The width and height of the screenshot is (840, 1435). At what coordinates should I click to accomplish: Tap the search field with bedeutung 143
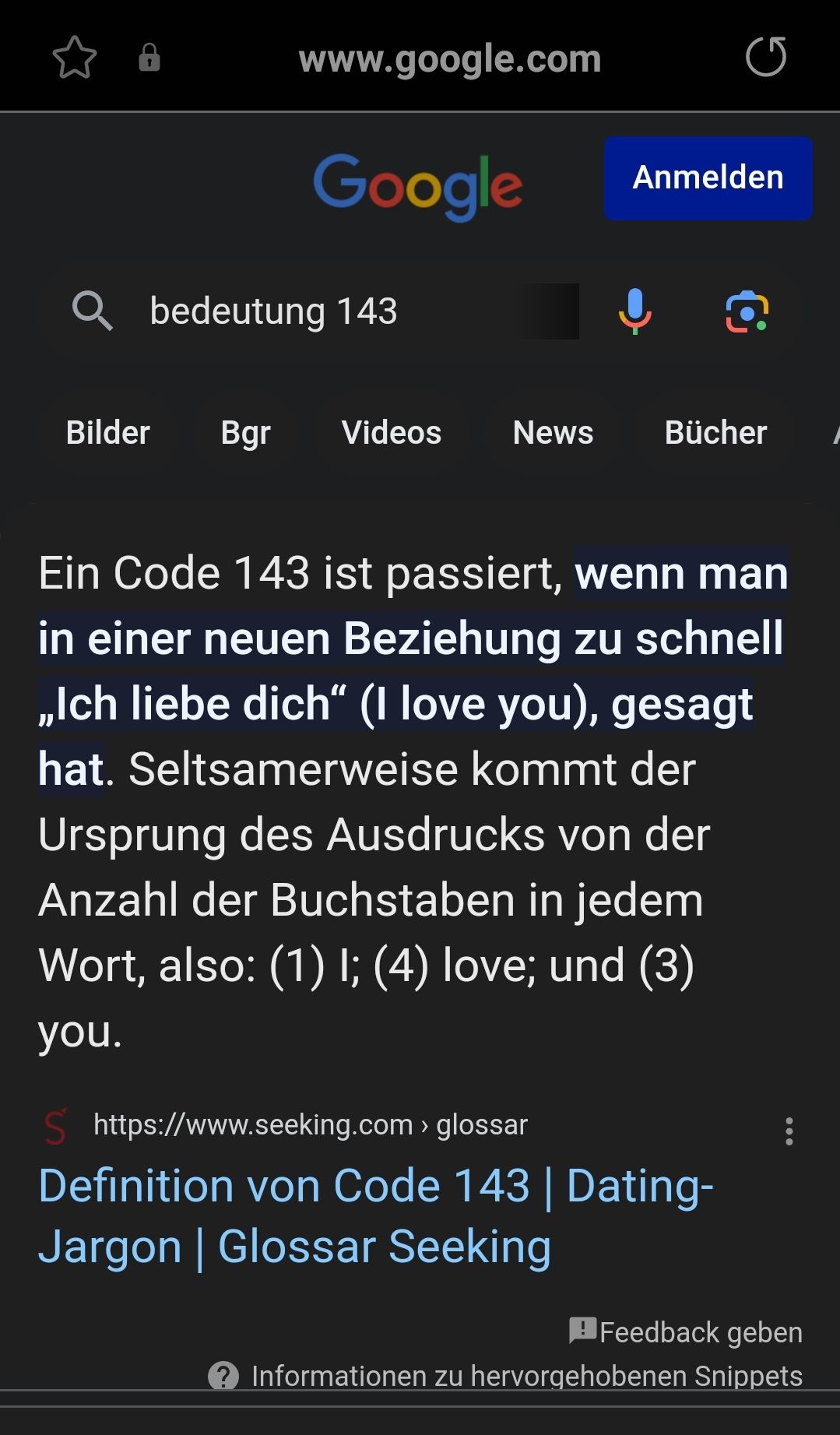[311, 311]
